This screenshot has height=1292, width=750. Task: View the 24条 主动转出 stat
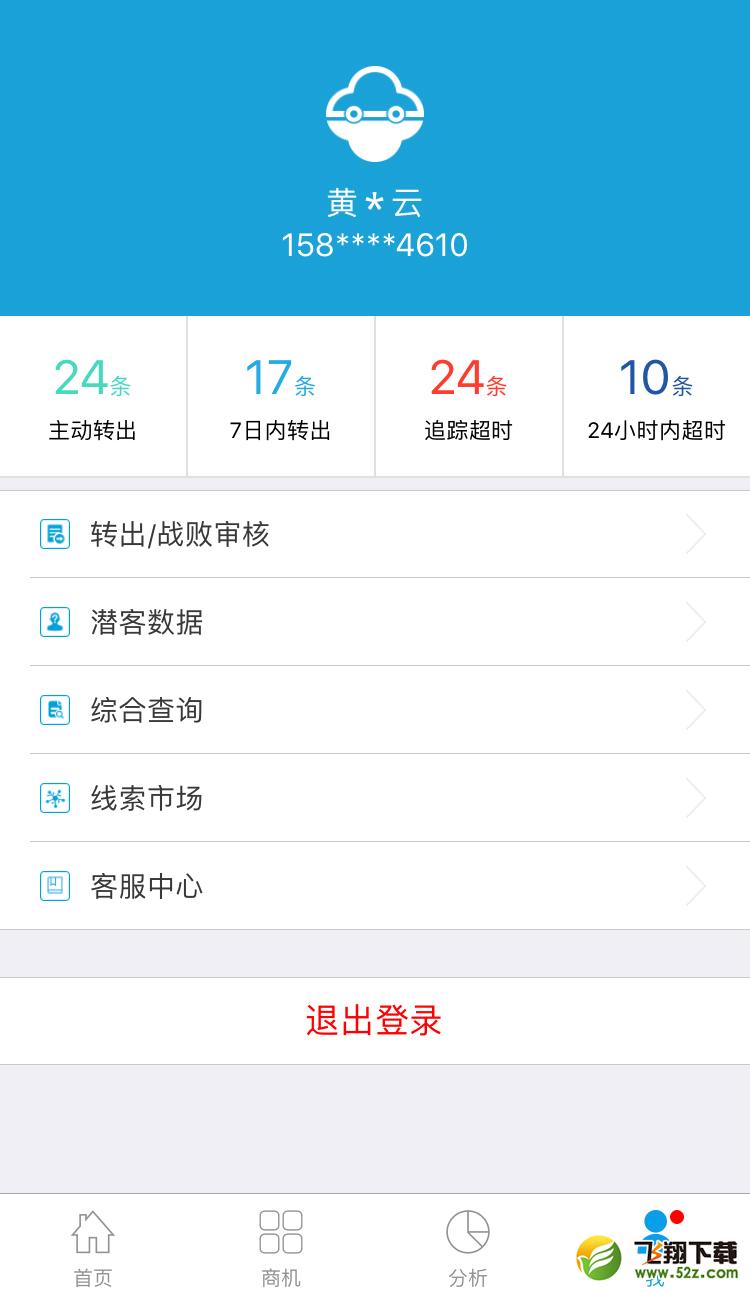(x=93, y=397)
